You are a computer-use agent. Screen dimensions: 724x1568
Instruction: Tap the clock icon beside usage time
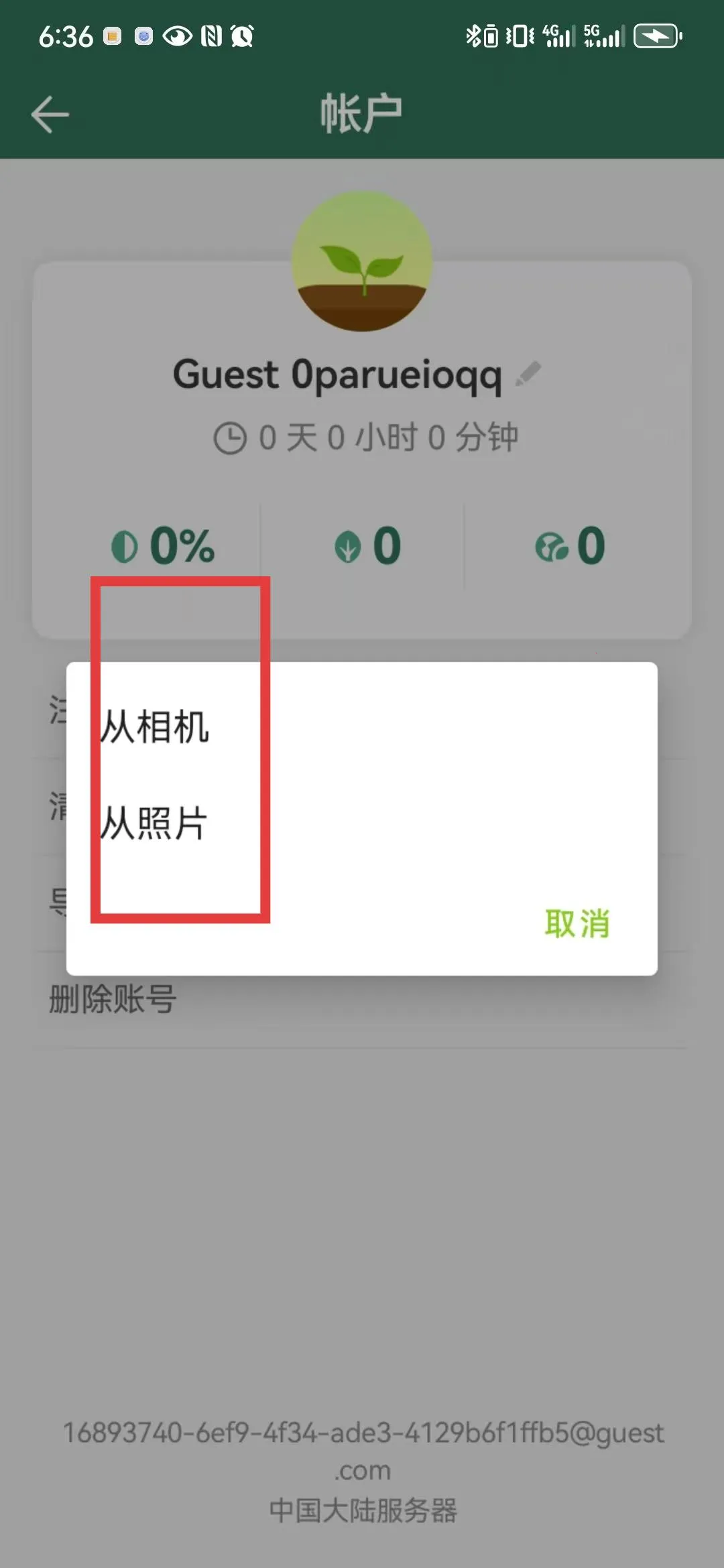pyautogui.click(x=231, y=436)
